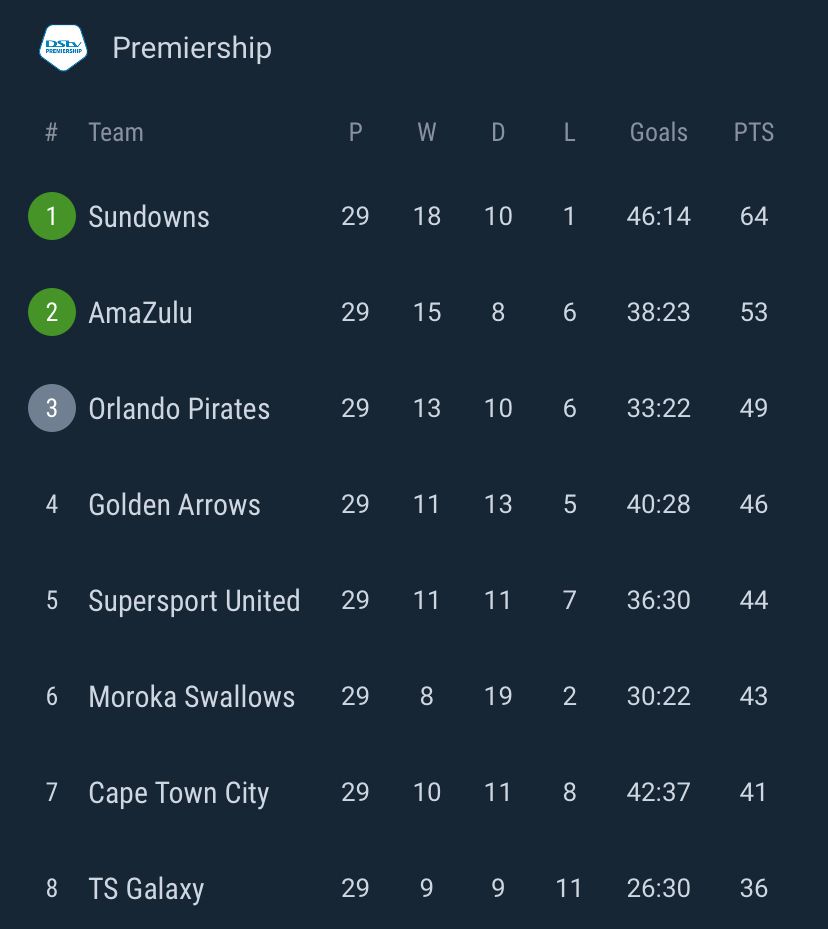Sort standings by the Goals column header
The width and height of the screenshot is (828, 929).
pos(658,132)
